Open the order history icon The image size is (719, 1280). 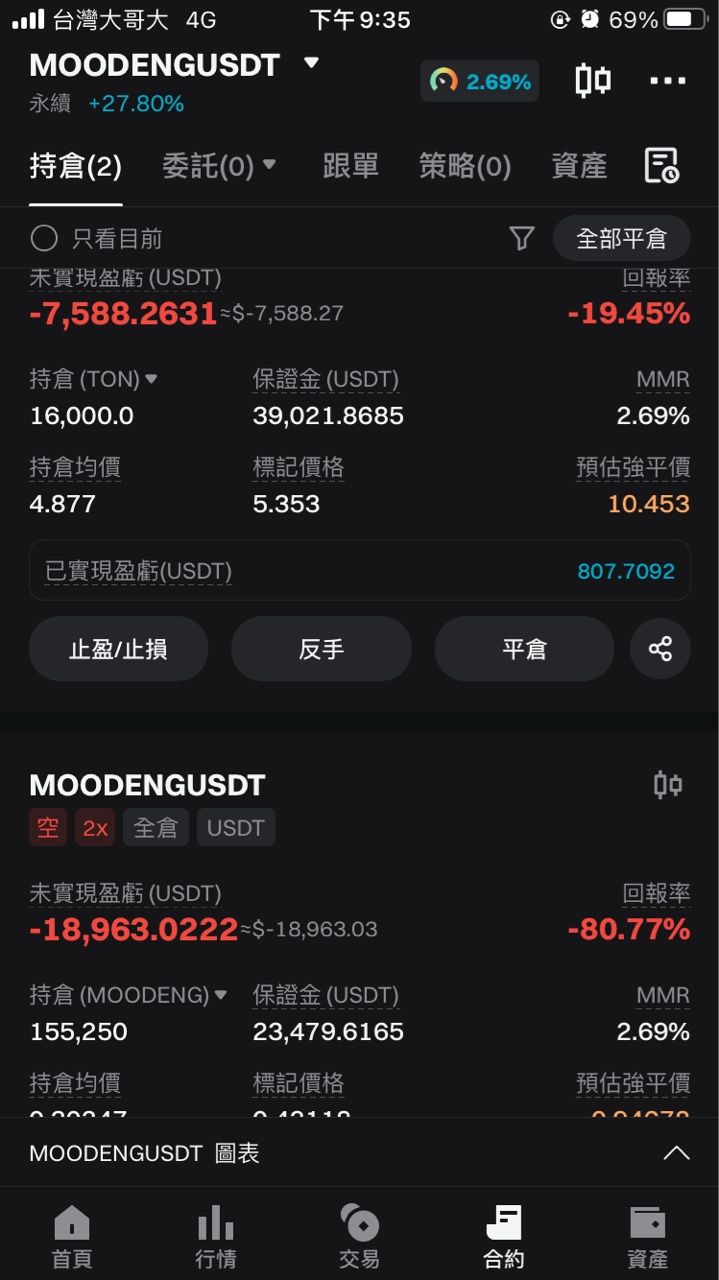click(x=662, y=166)
